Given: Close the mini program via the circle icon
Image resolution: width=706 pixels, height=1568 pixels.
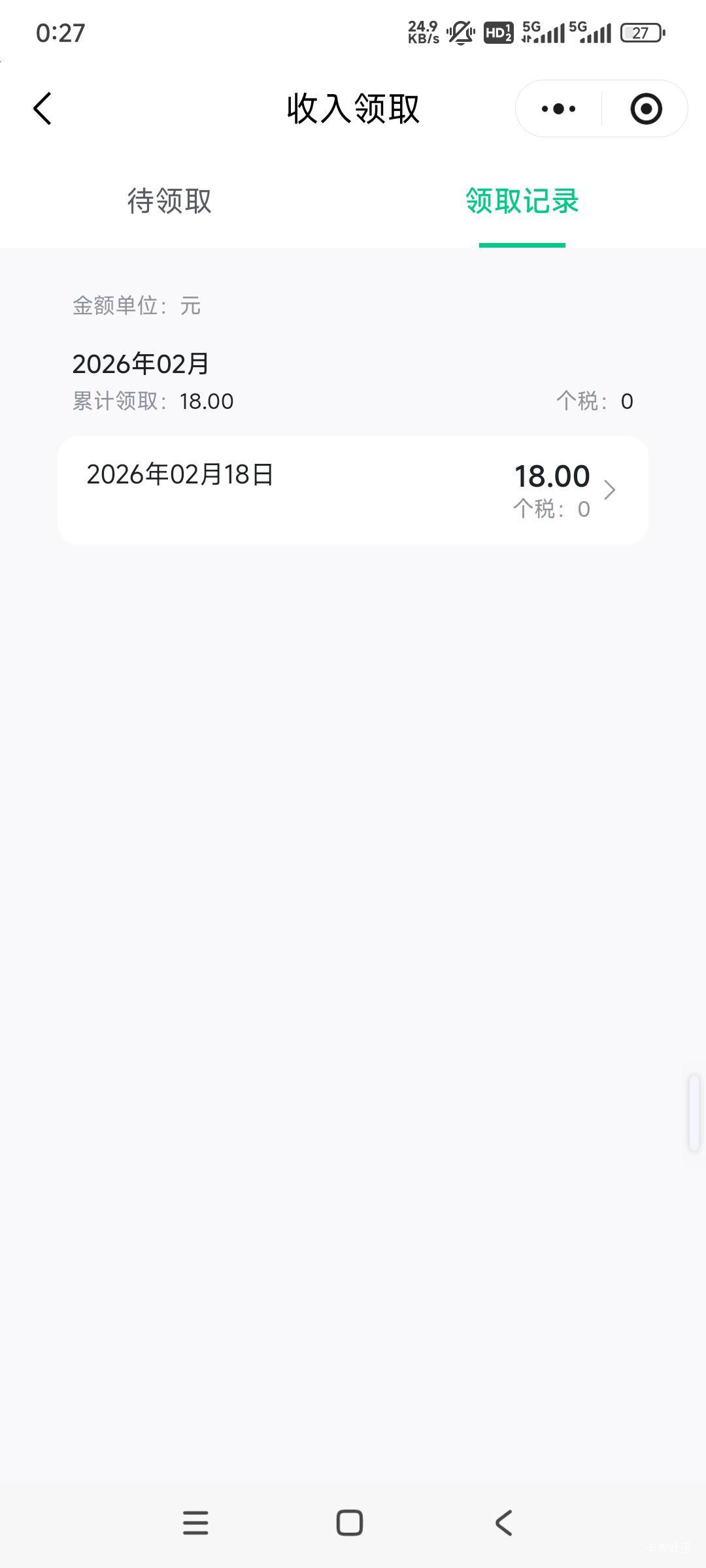Looking at the screenshot, I should point(646,109).
